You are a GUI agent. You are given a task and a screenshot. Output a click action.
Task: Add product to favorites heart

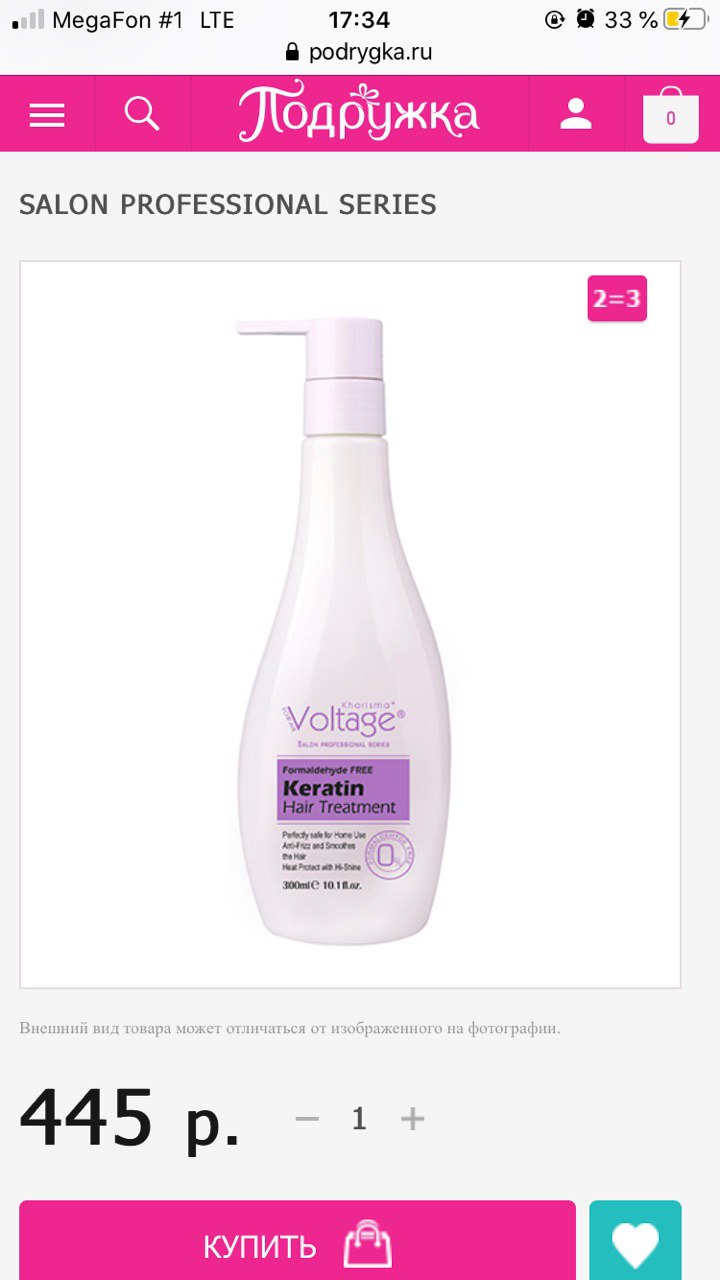click(635, 1243)
